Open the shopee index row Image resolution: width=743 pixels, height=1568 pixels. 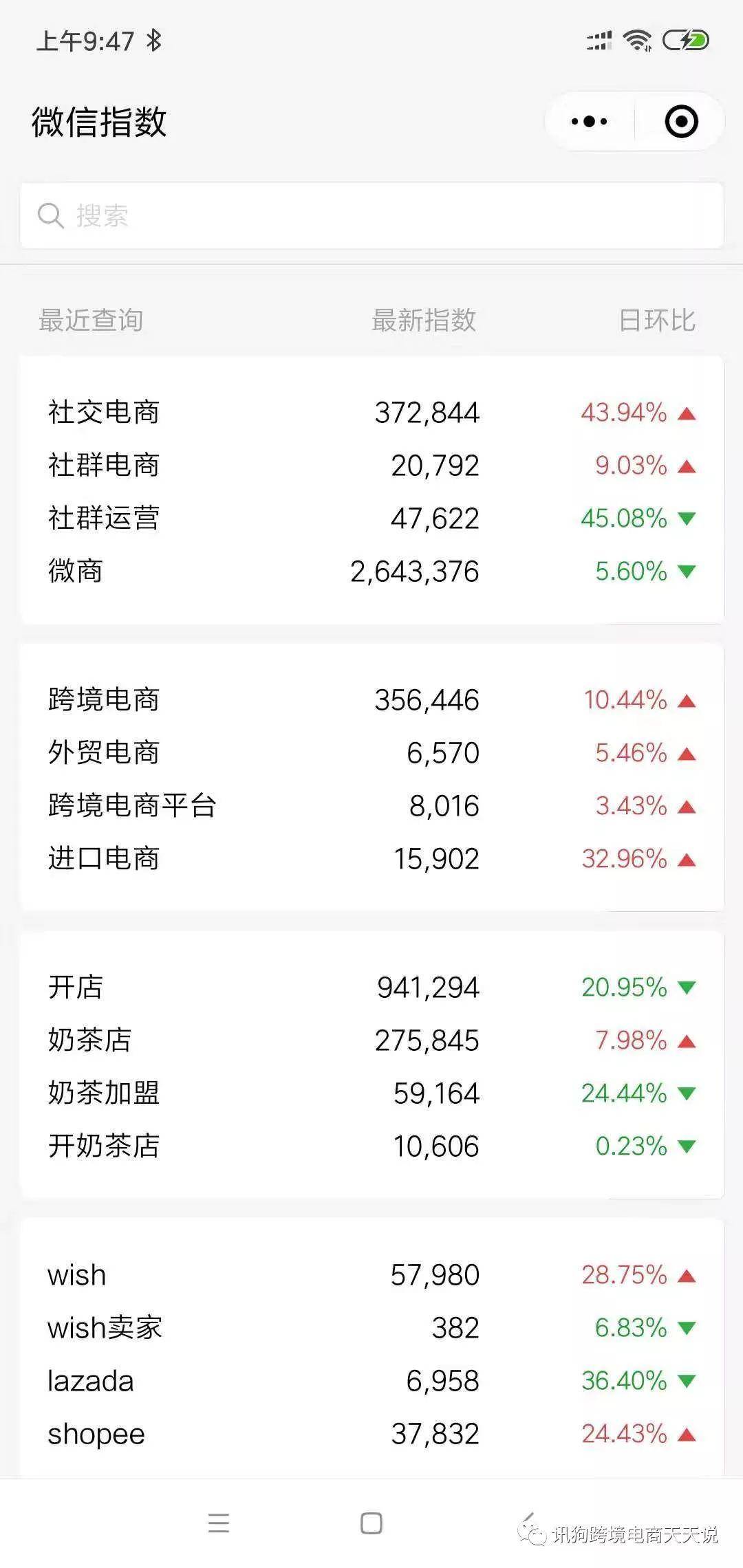(x=371, y=1434)
